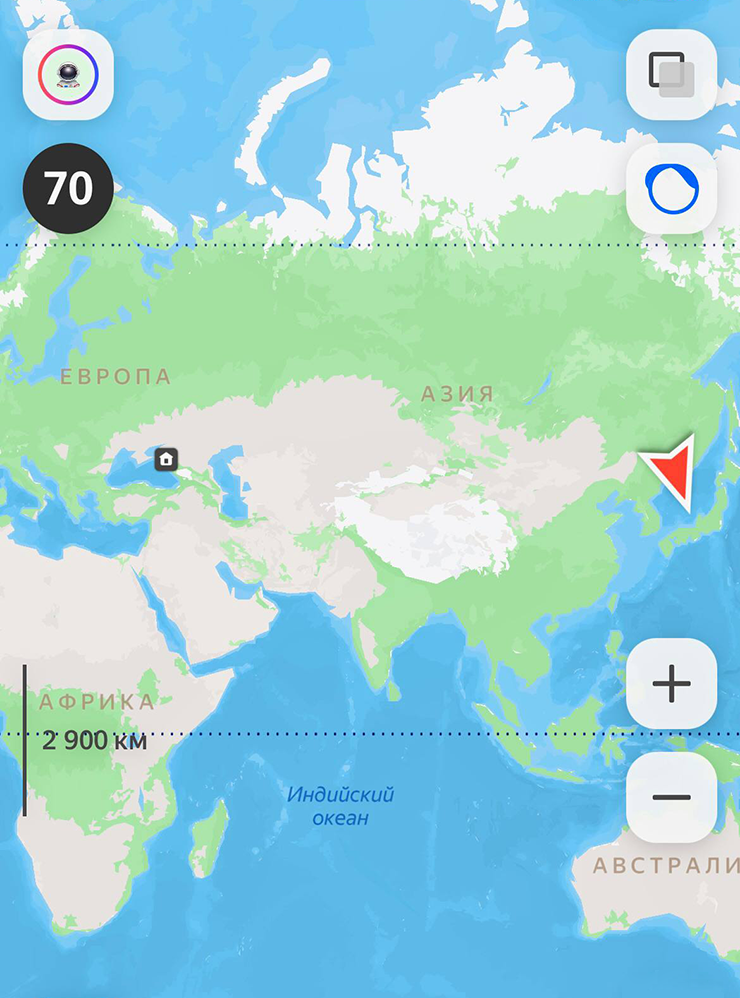Zoom out with the minus button
This screenshot has height=998, width=740.
click(x=671, y=797)
